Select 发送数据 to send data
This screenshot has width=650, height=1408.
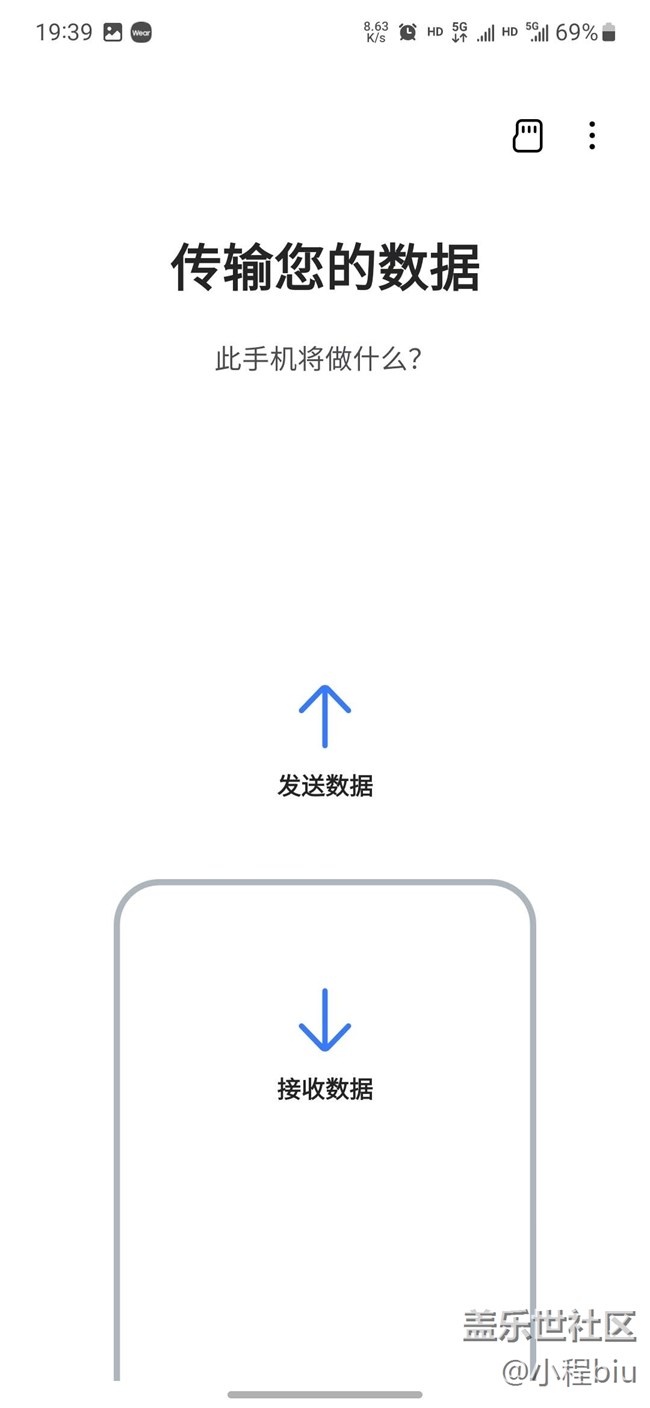pyautogui.click(x=325, y=742)
